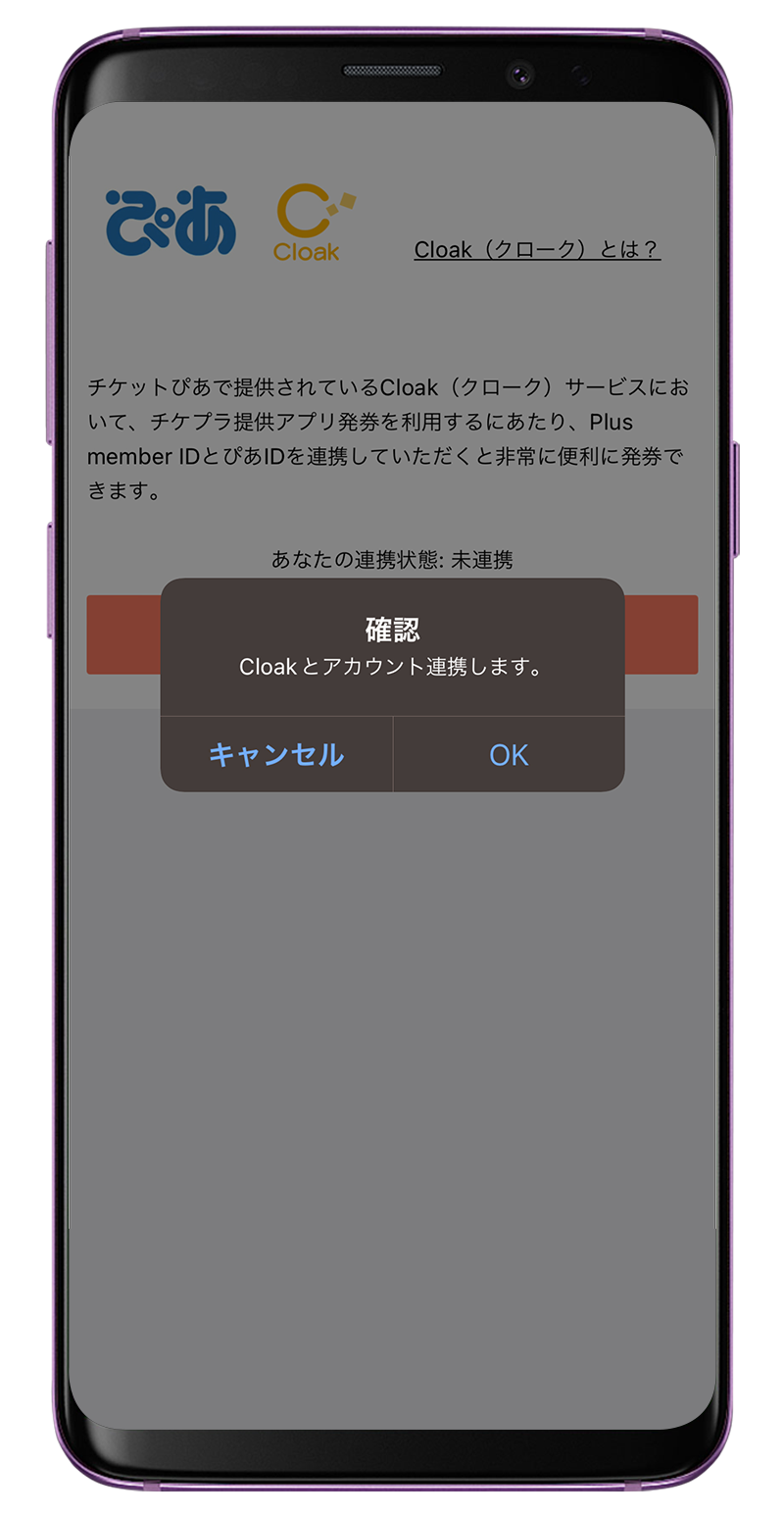
Task: Cancel the Cloak linking dialog
Action: [x=276, y=754]
